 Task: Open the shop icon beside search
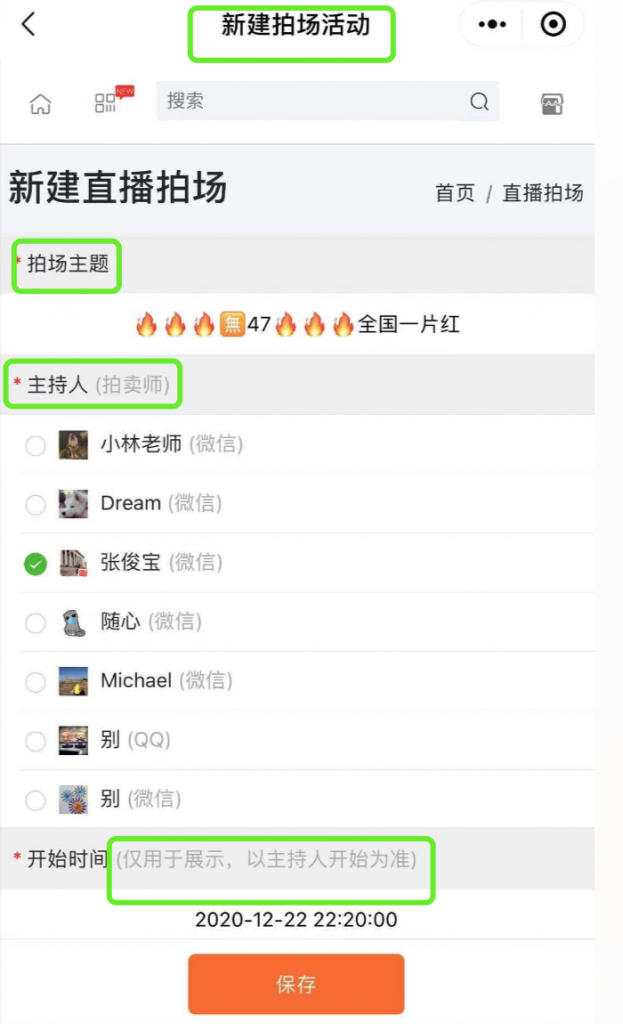click(x=552, y=103)
